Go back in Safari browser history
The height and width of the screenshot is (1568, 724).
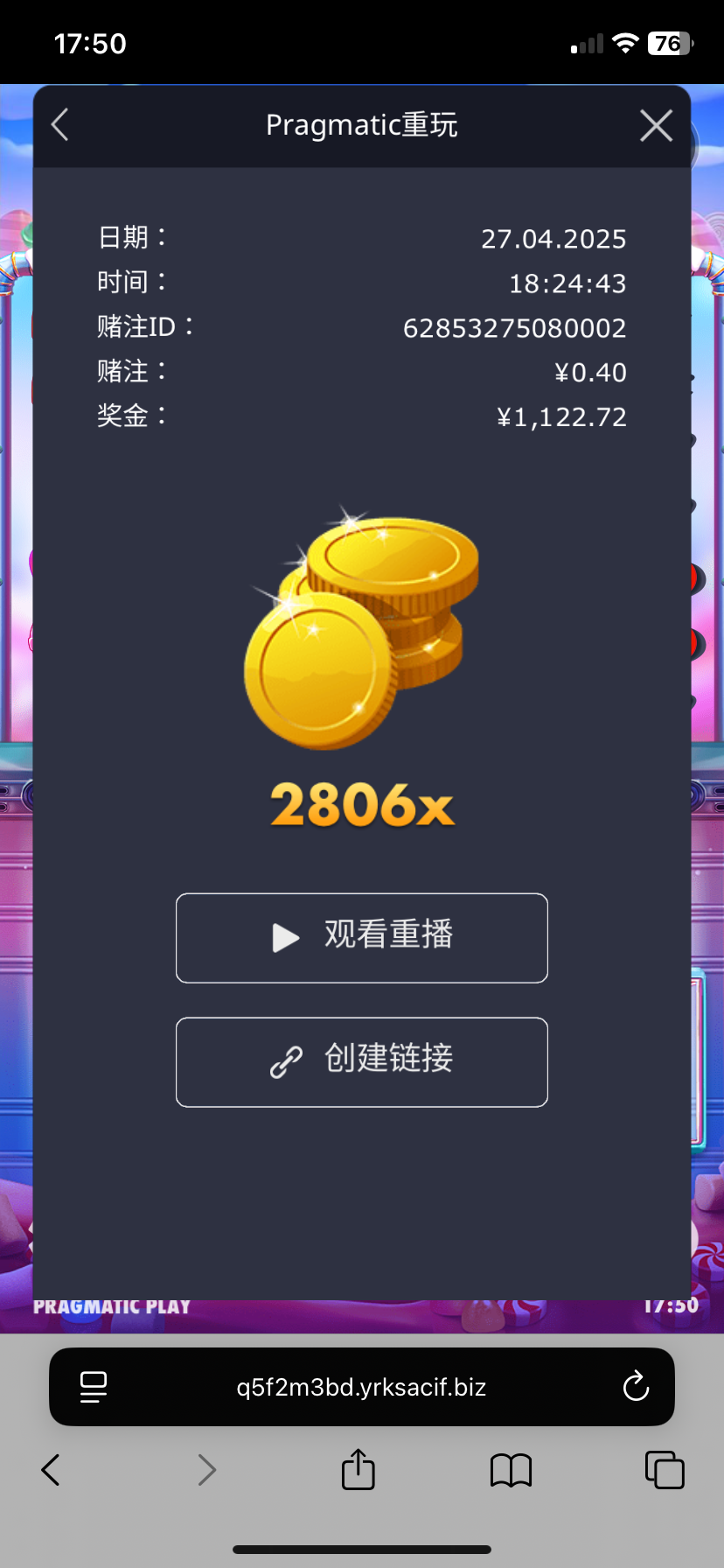51,1470
